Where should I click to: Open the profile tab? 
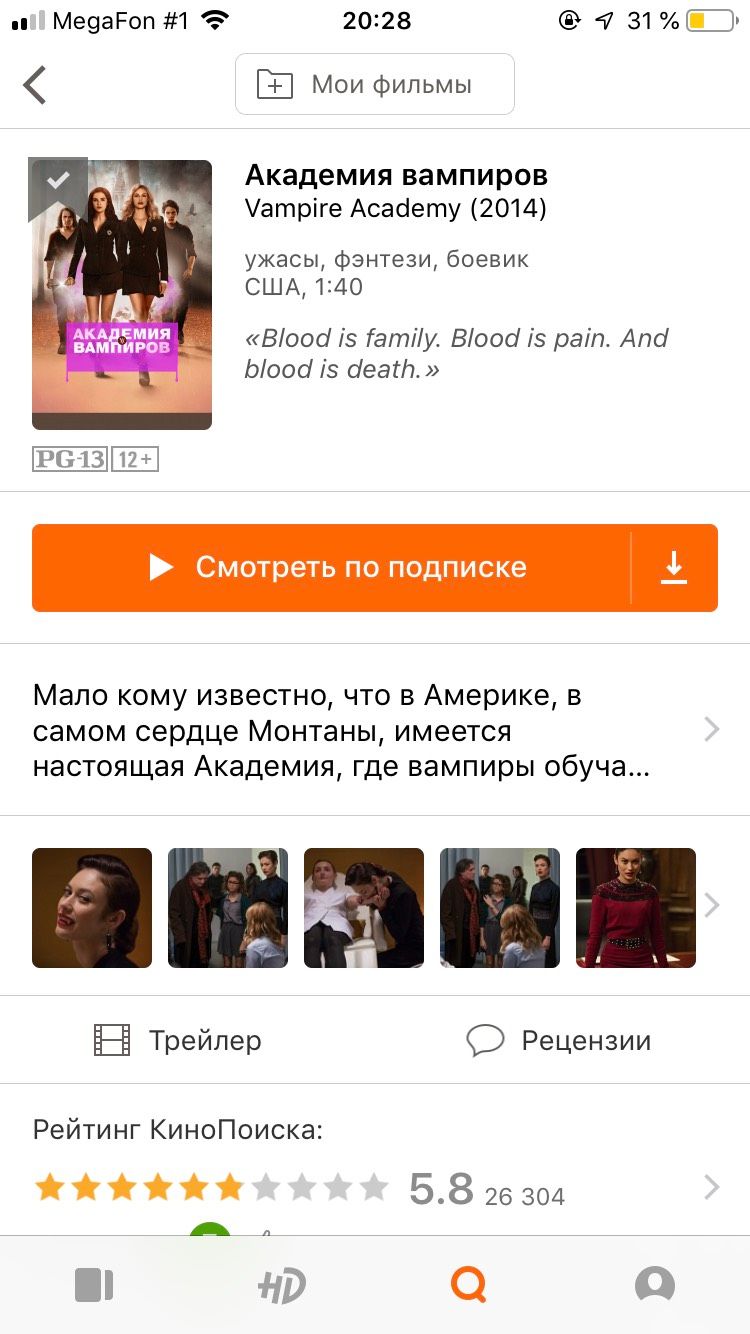tap(655, 1285)
